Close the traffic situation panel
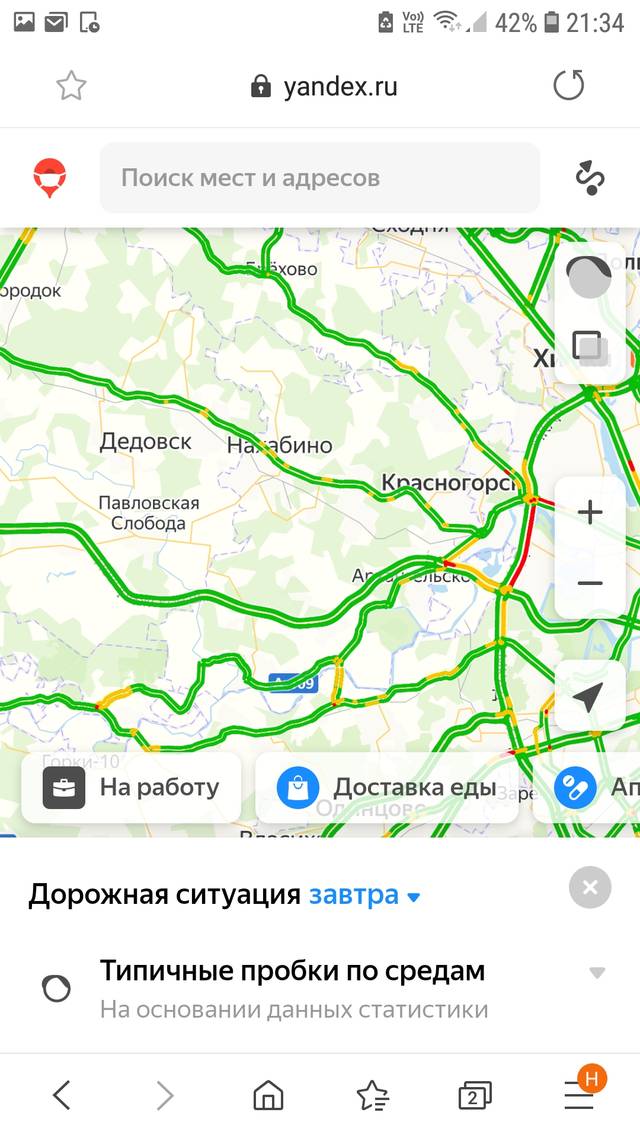Viewport: 640px width, 1138px height. (x=590, y=887)
